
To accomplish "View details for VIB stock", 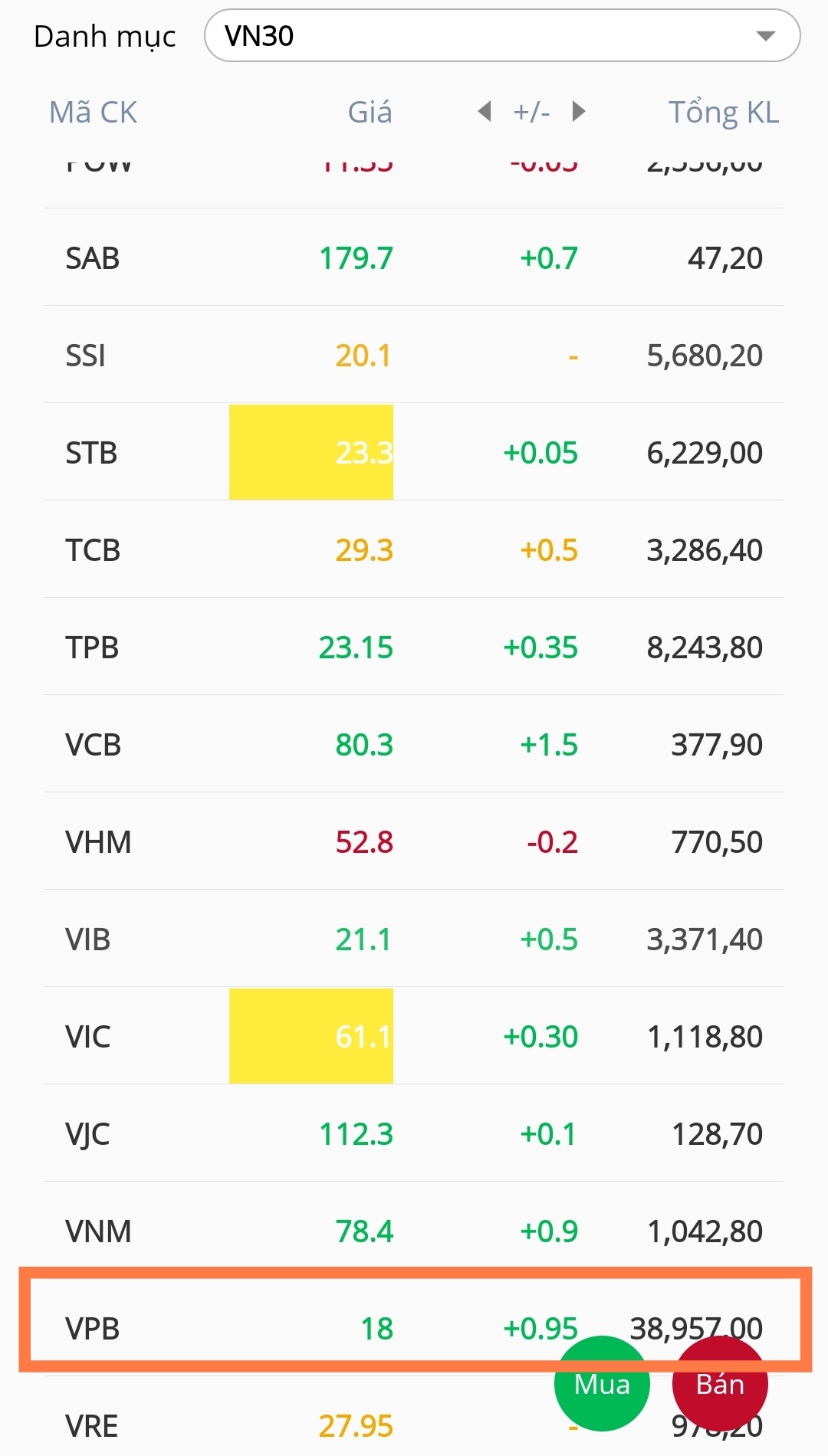I will point(88,940).
